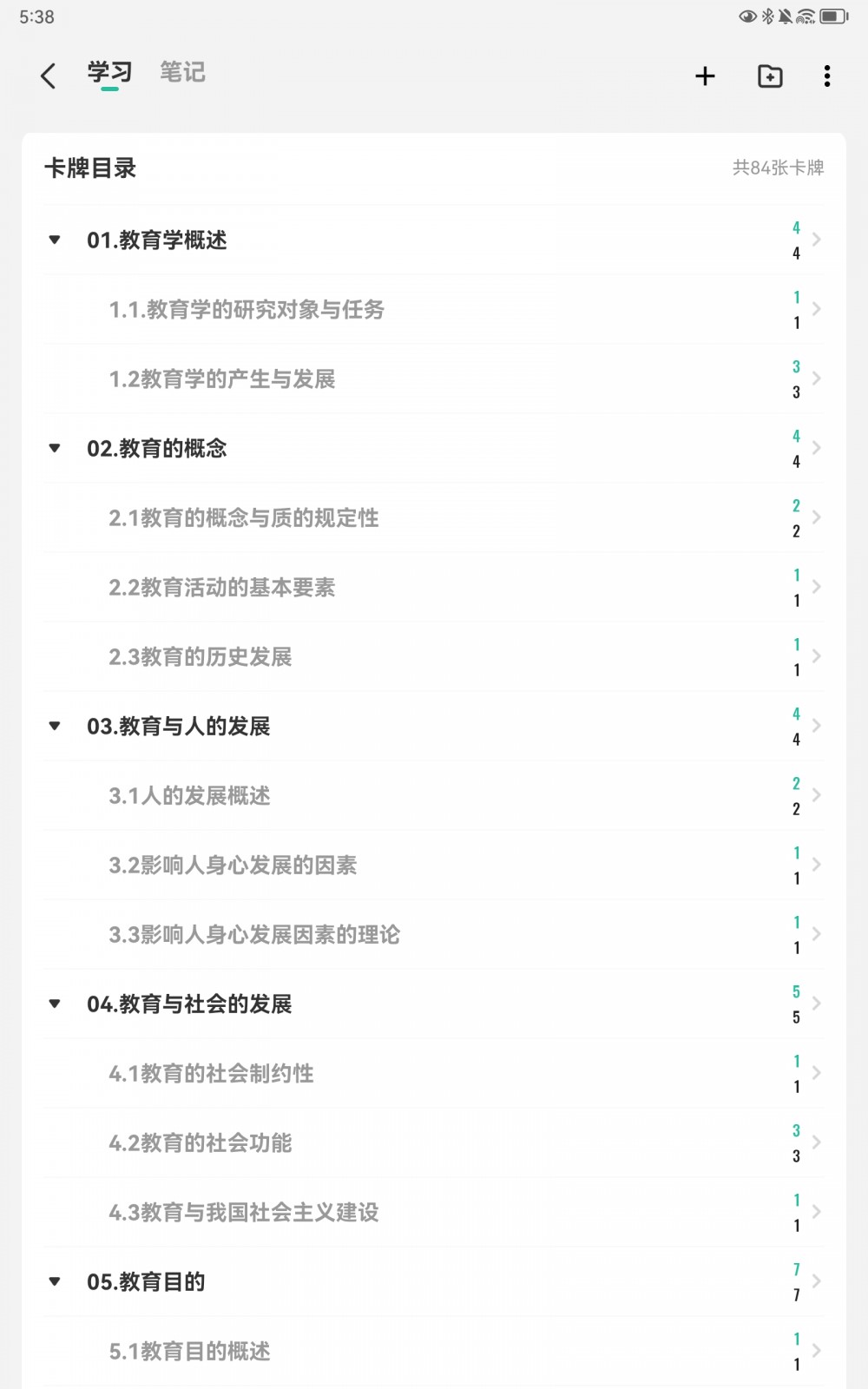
Task: Open the three-dot overflow menu
Action: click(826, 76)
